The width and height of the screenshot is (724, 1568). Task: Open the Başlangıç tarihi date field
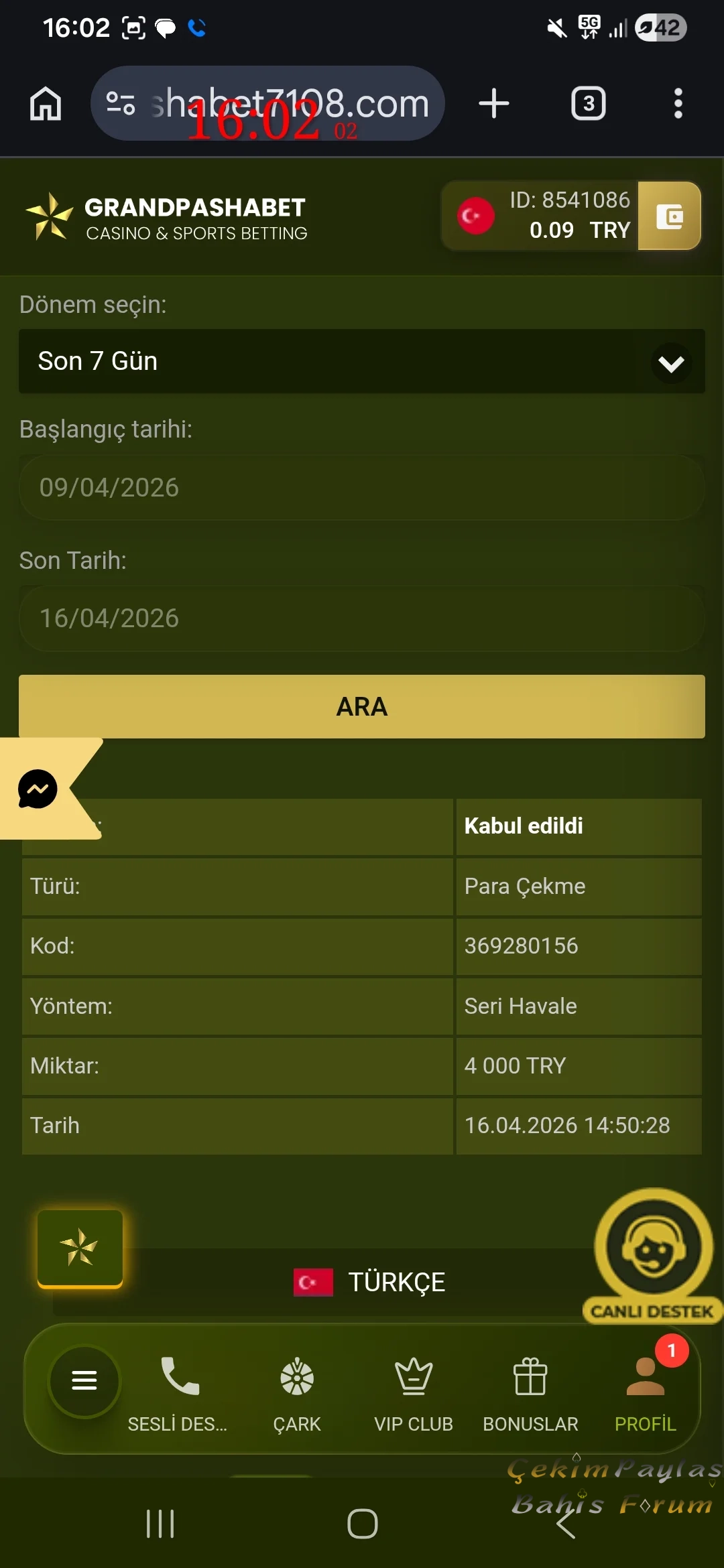click(x=362, y=487)
